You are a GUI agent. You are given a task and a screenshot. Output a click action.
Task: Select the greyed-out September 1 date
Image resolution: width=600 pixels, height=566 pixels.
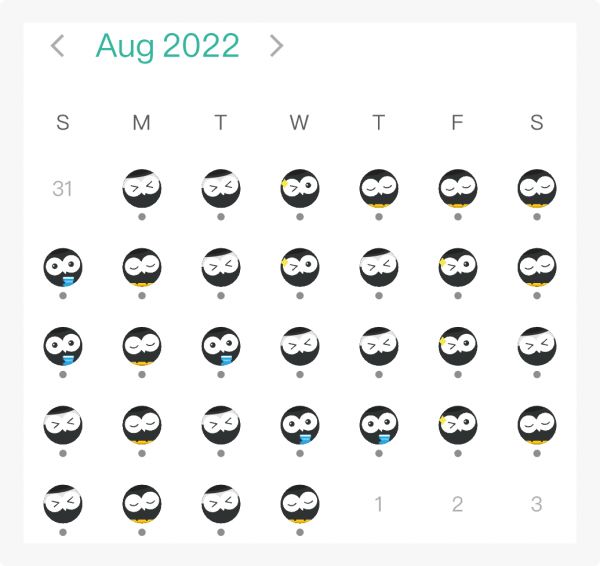point(378,504)
